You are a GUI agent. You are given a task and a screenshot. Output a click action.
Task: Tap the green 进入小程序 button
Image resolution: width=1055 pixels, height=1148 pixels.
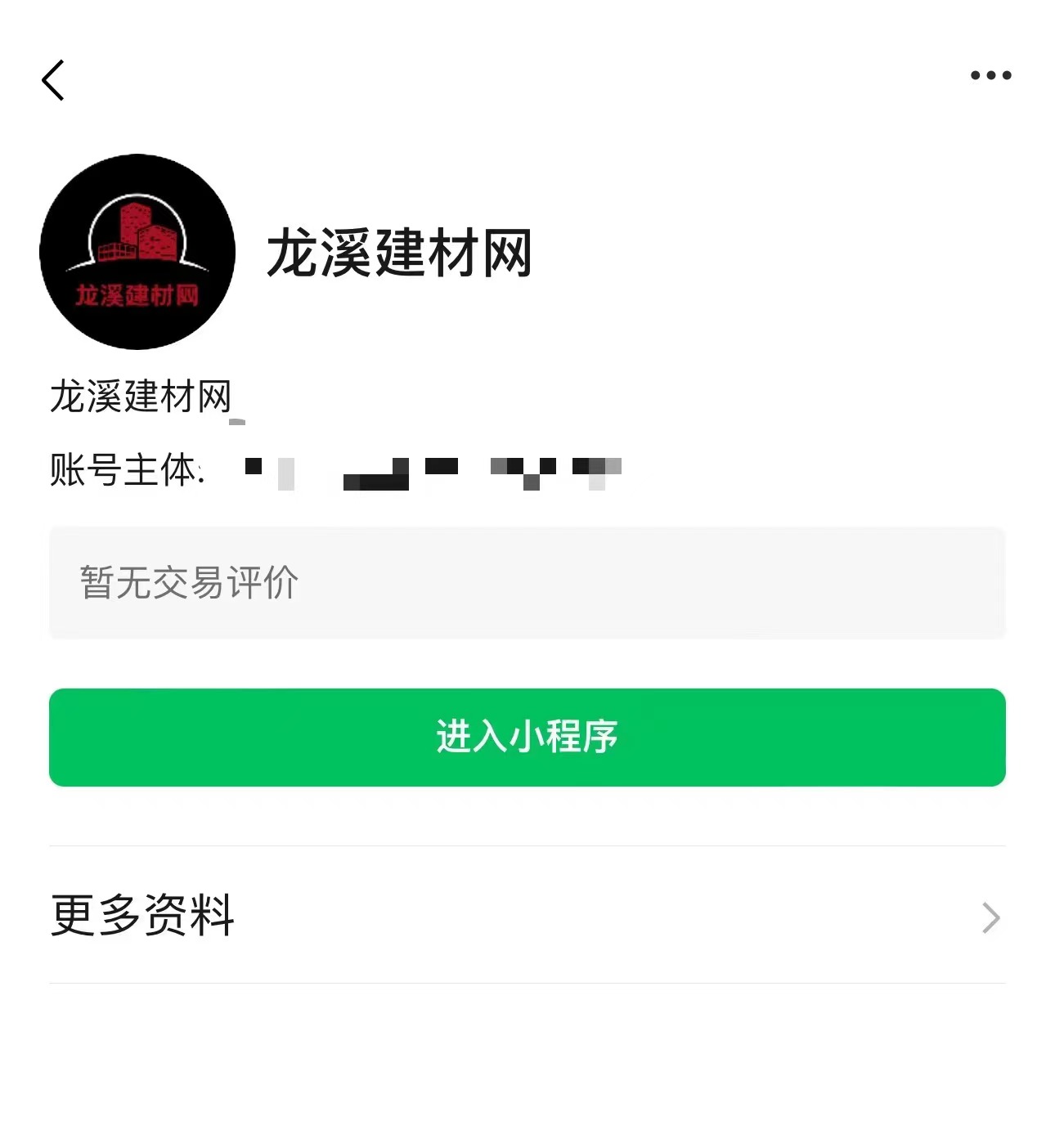tap(527, 737)
